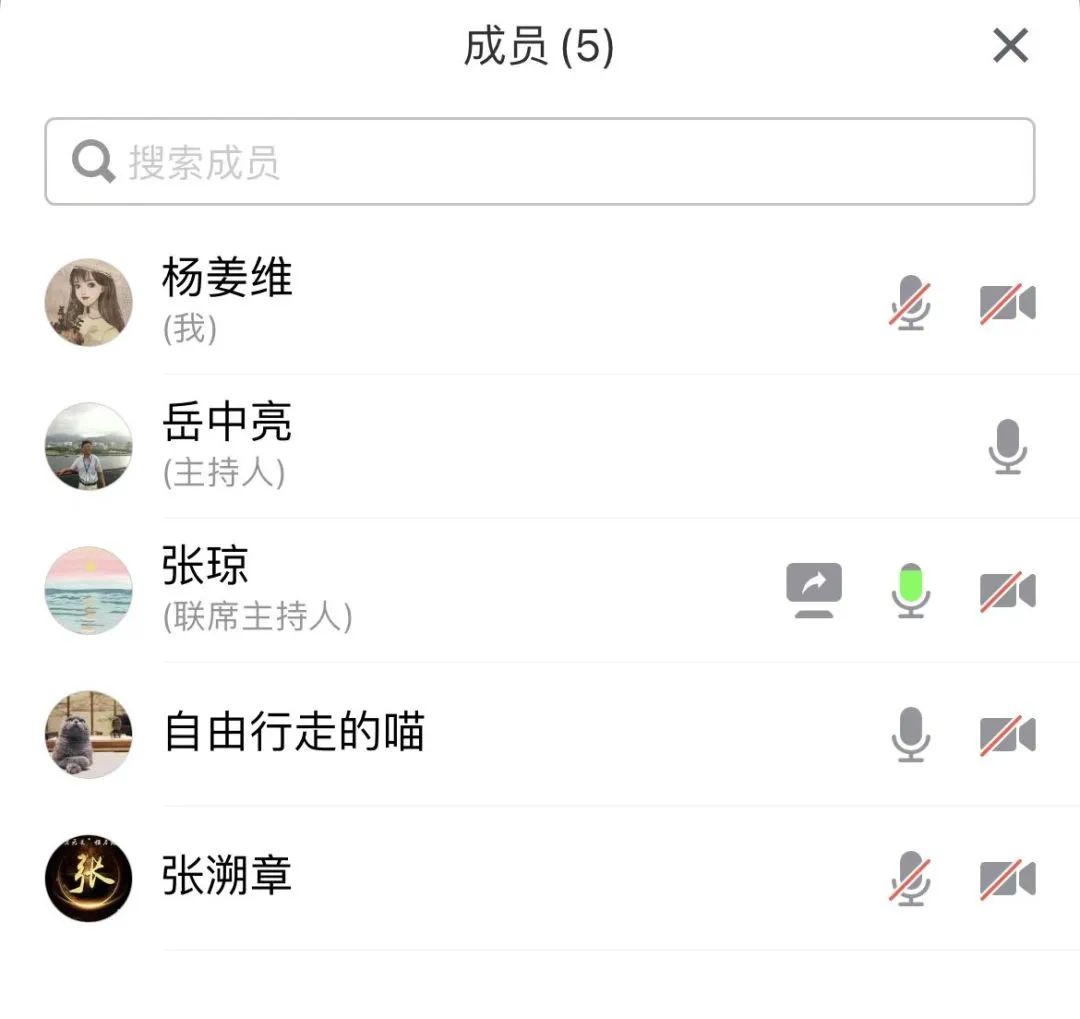Unmute microphone for 杨姜维

(x=910, y=302)
